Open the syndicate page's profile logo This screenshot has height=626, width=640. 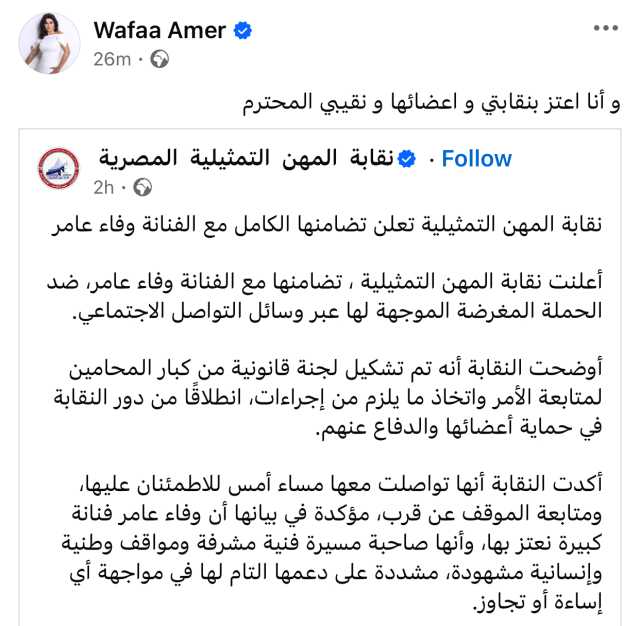[60, 169]
